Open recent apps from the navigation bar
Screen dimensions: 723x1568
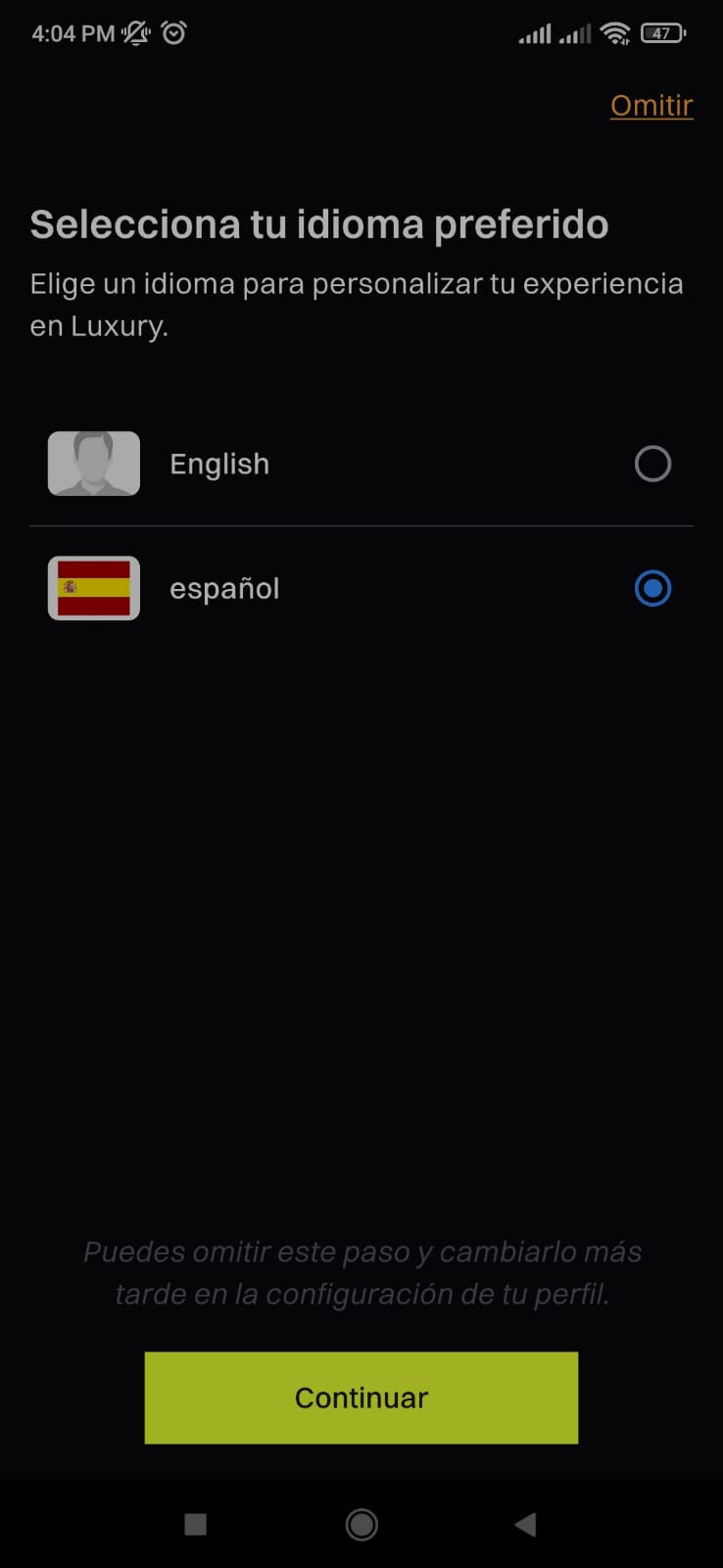coord(196,1524)
